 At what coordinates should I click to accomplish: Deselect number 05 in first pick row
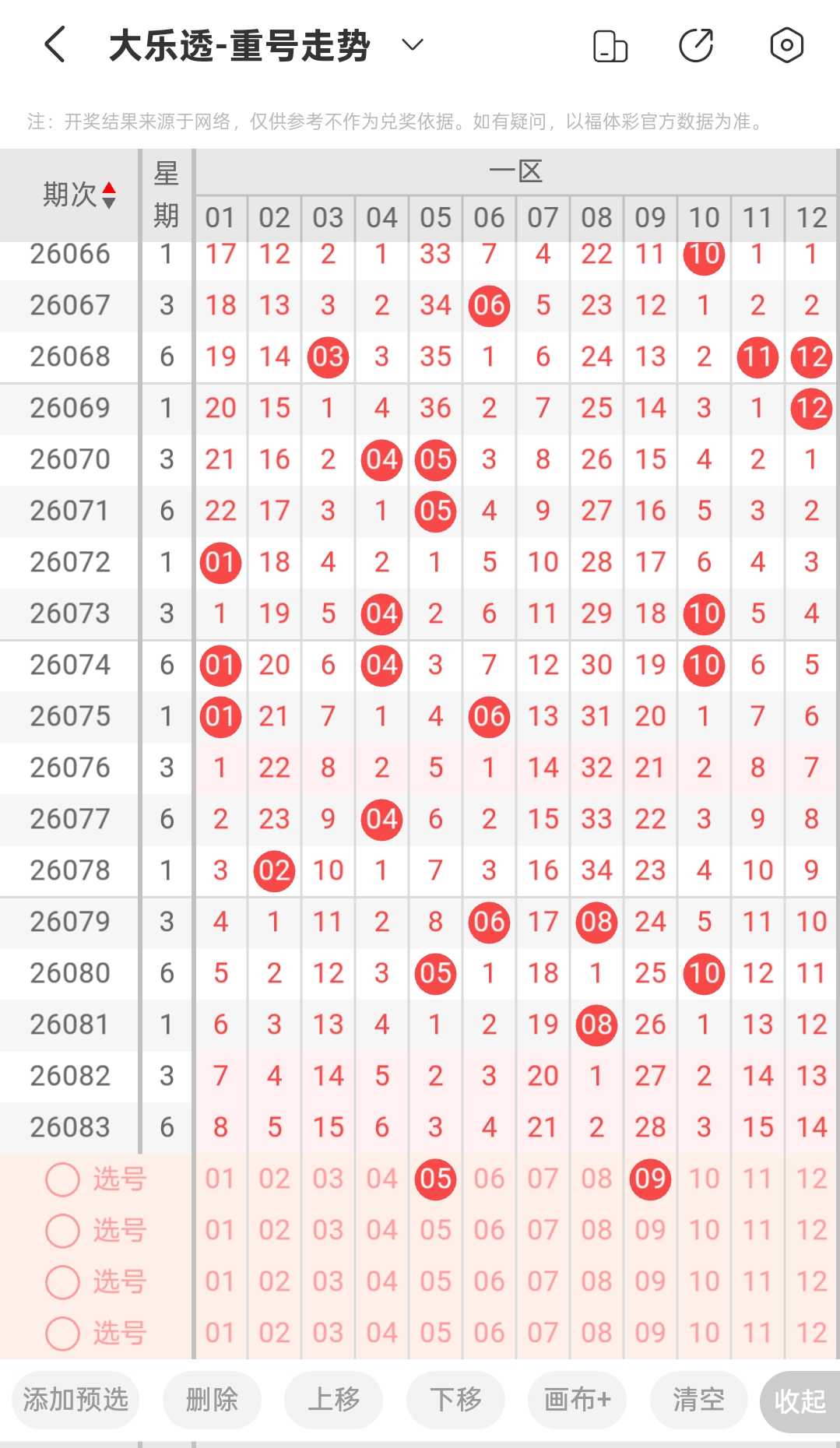point(435,1179)
